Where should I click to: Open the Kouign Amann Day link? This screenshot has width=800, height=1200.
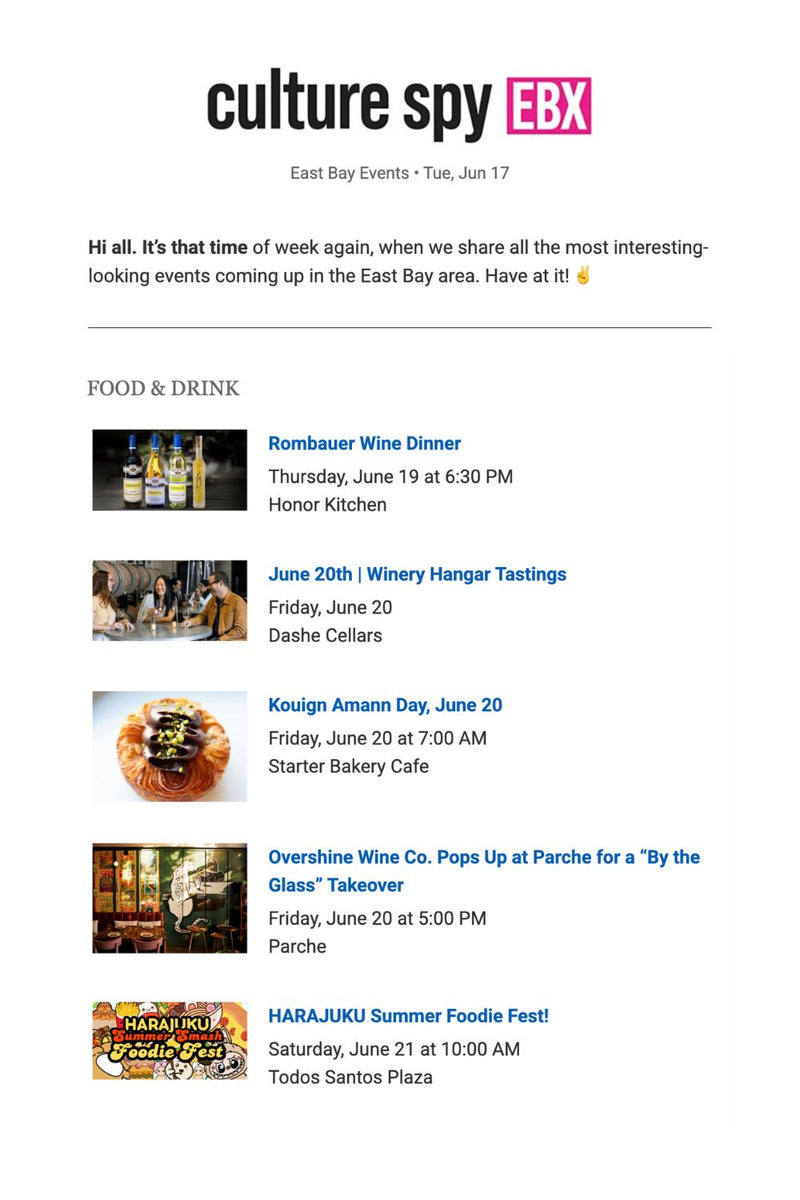(x=385, y=705)
